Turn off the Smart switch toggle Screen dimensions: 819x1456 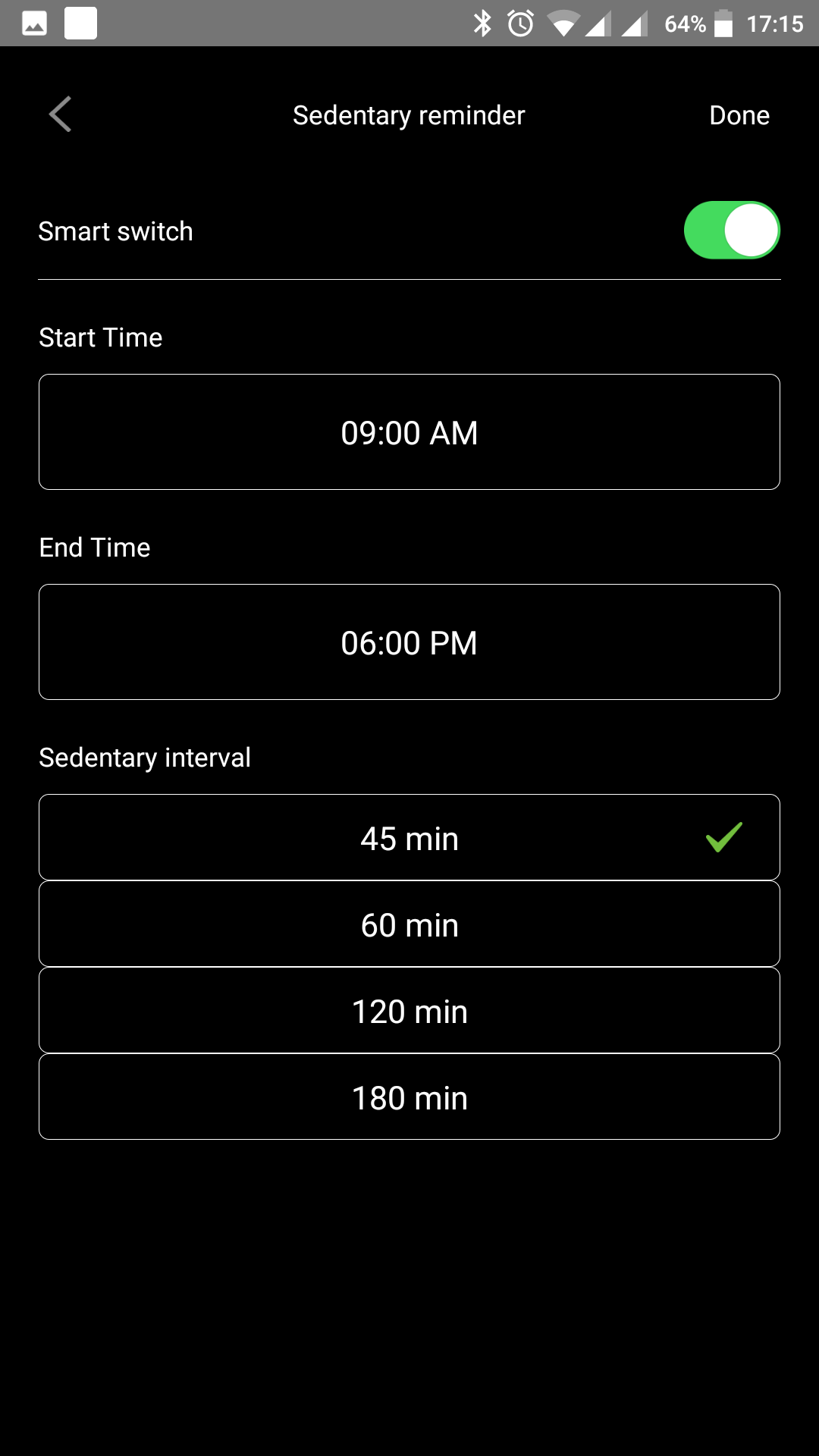click(x=732, y=231)
